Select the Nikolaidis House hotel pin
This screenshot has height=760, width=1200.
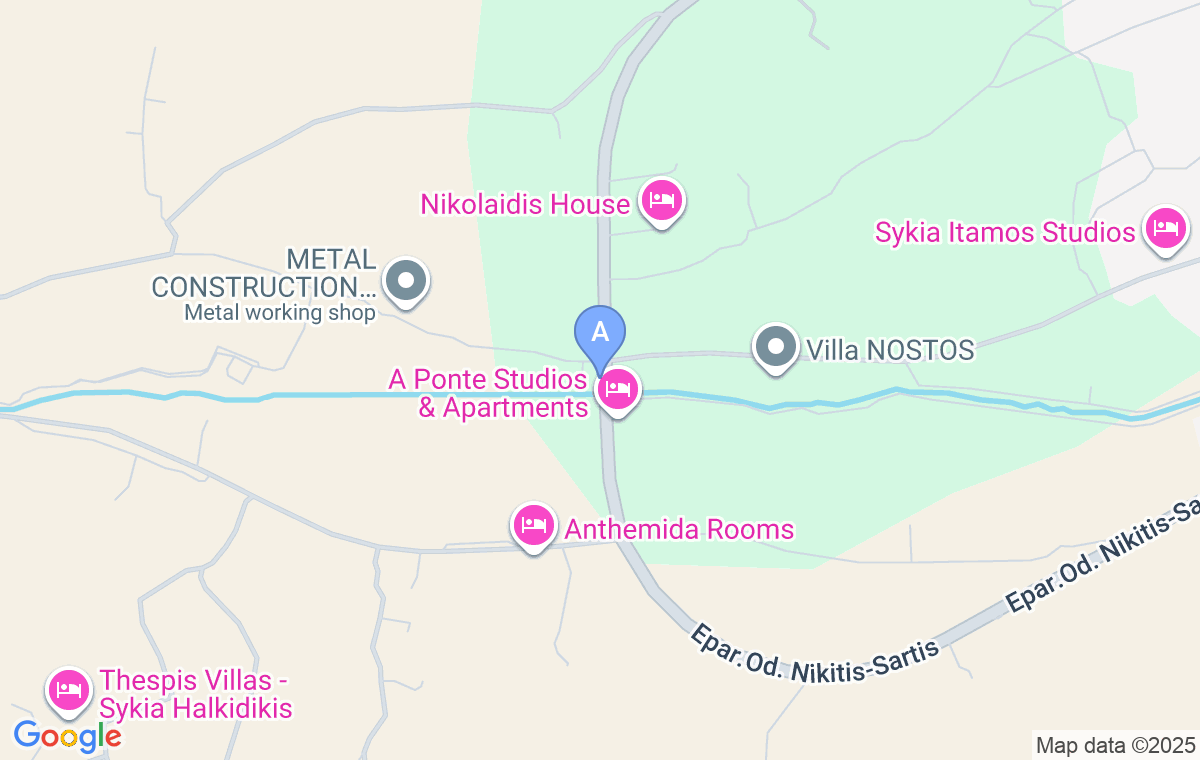point(661,200)
